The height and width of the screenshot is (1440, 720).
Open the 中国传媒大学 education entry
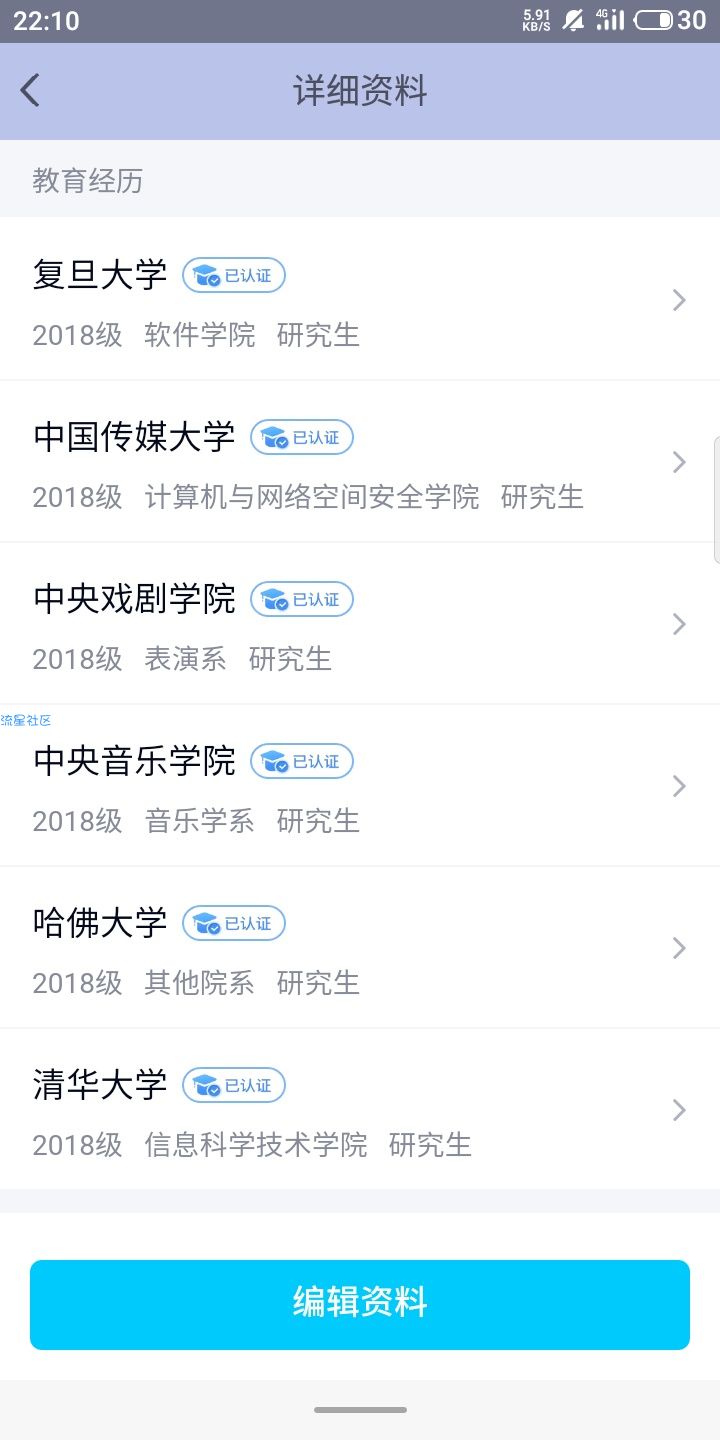click(x=360, y=461)
